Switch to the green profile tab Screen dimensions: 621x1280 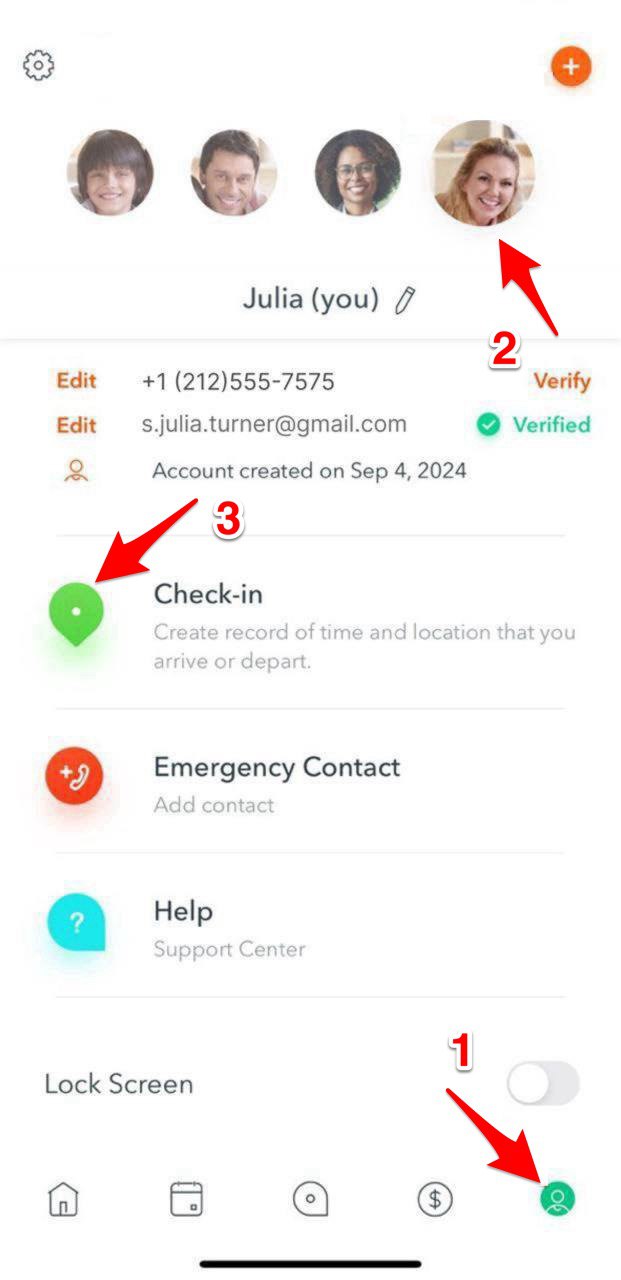click(558, 1198)
